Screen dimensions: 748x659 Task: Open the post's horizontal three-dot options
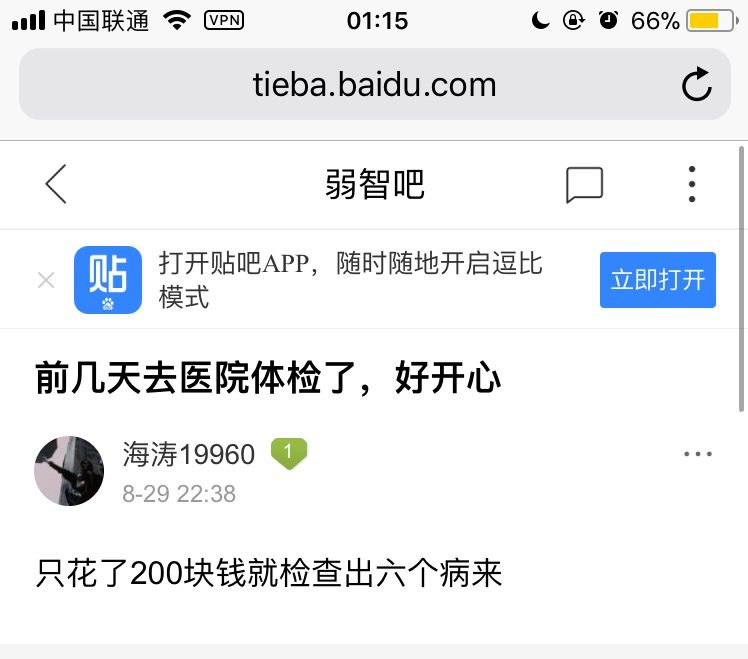click(x=697, y=454)
